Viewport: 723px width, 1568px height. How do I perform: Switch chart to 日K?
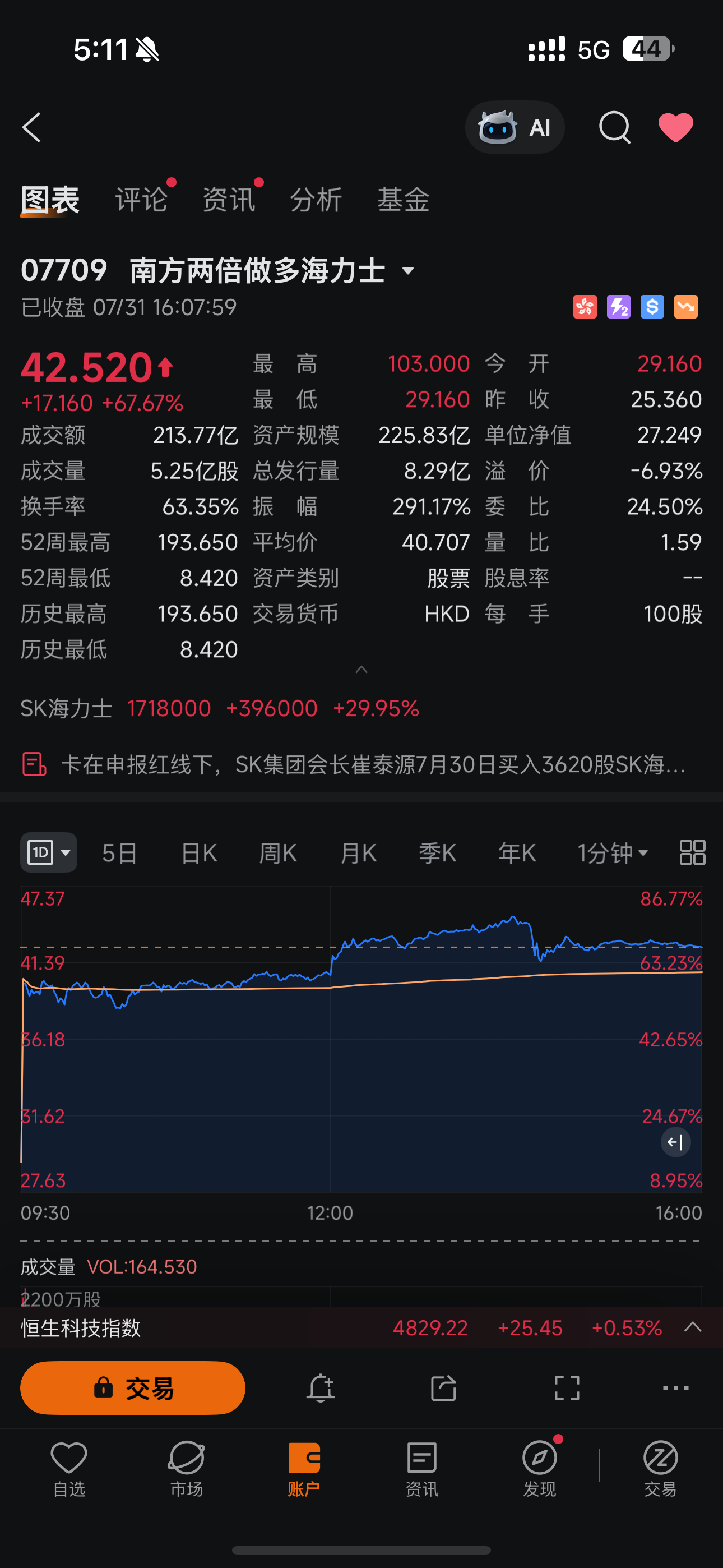click(199, 853)
